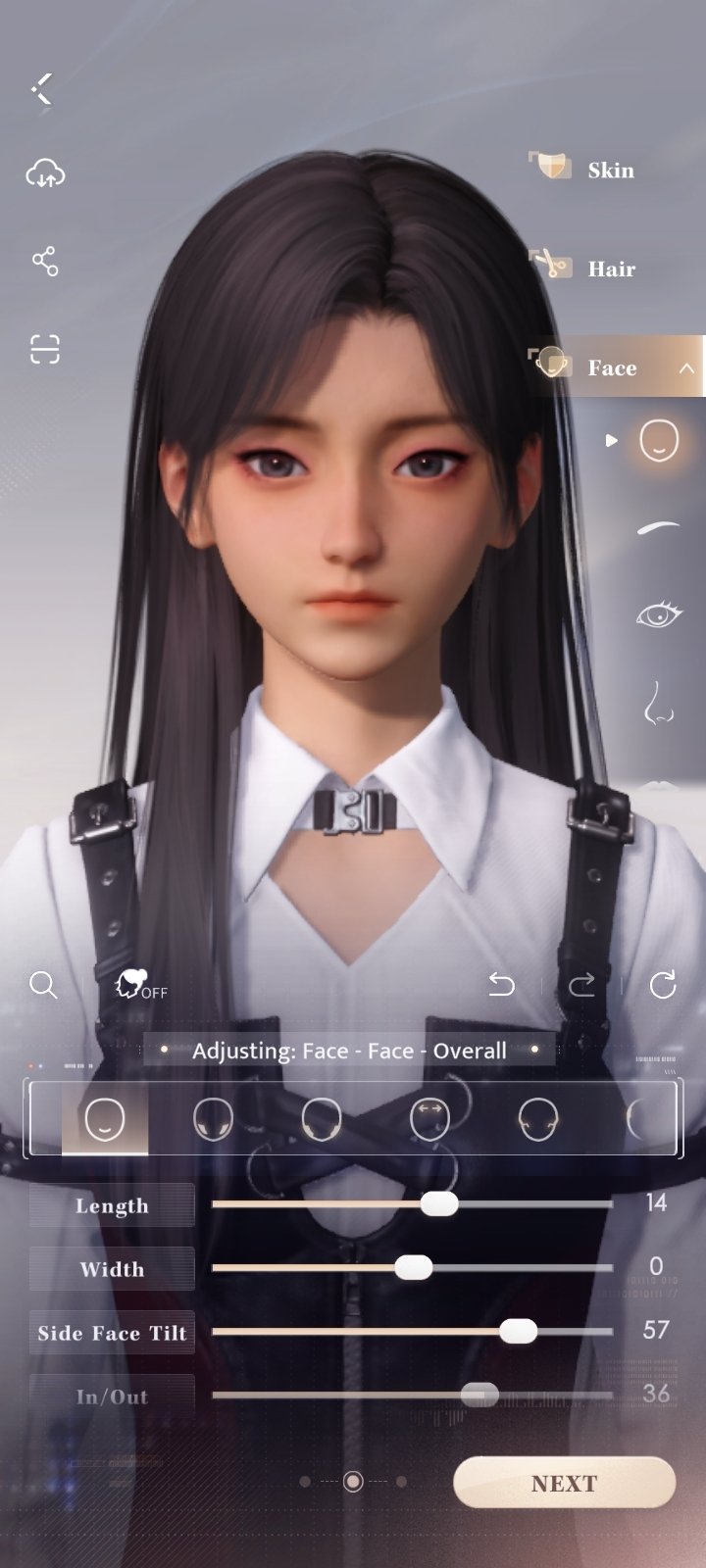
Task: Share the character preset
Action: pos(45,261)
